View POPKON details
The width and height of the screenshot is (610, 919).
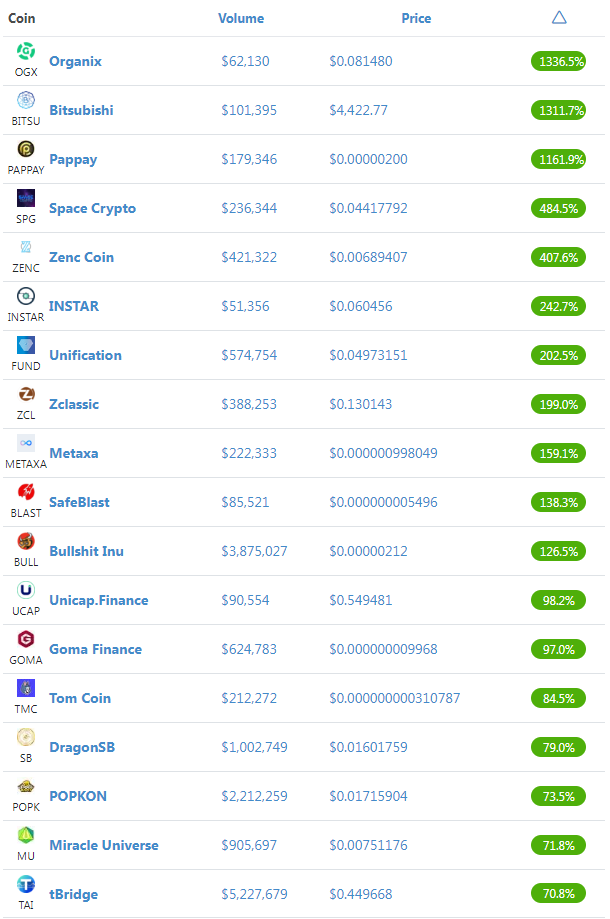78,796
